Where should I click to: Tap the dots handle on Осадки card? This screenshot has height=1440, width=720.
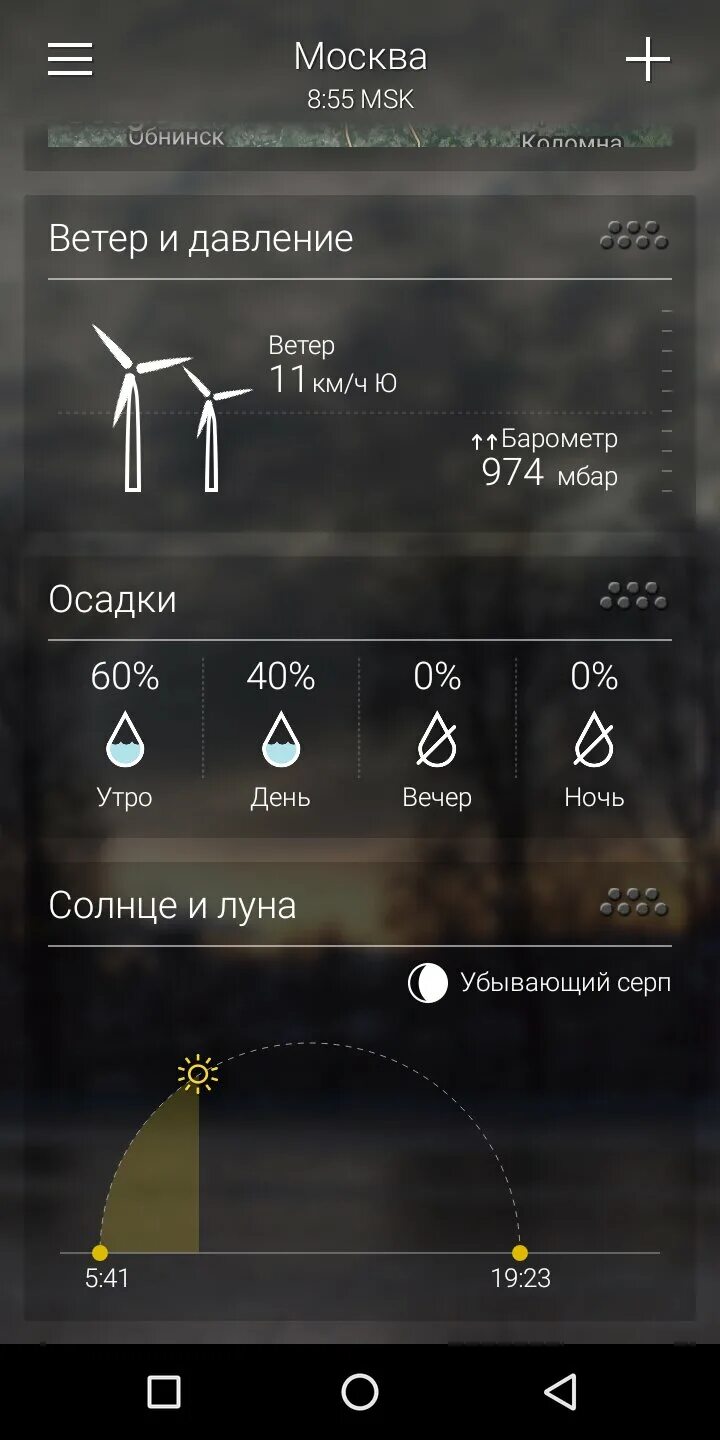coord(634,597)
